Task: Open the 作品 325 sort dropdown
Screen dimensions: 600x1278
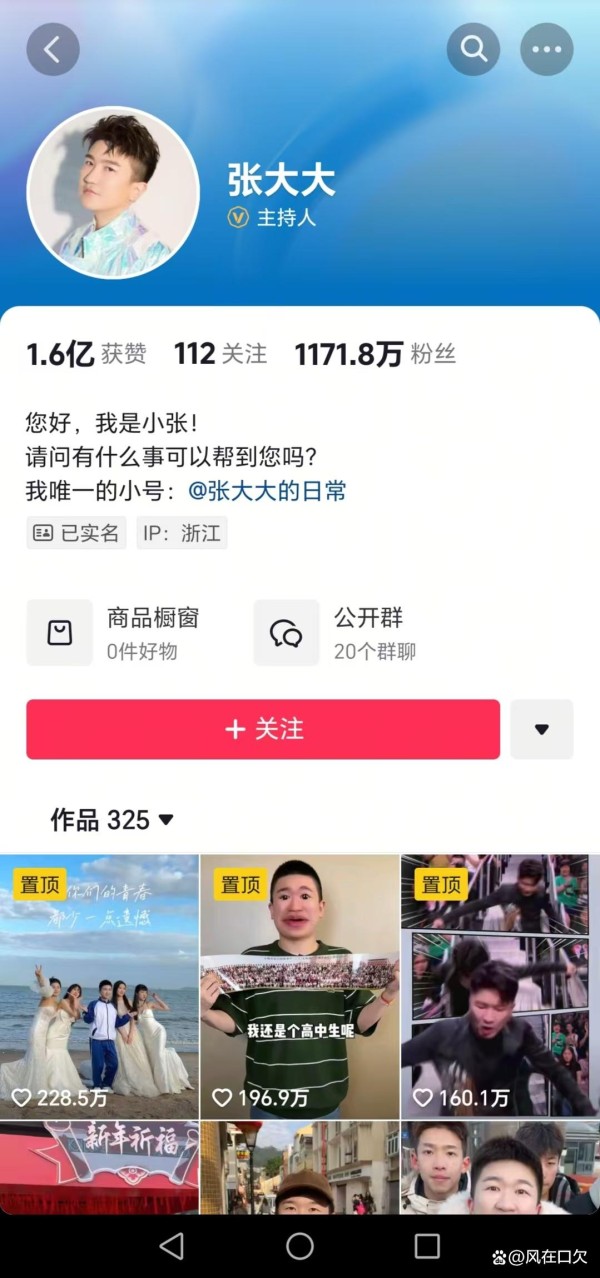Action: click(112, 820)
